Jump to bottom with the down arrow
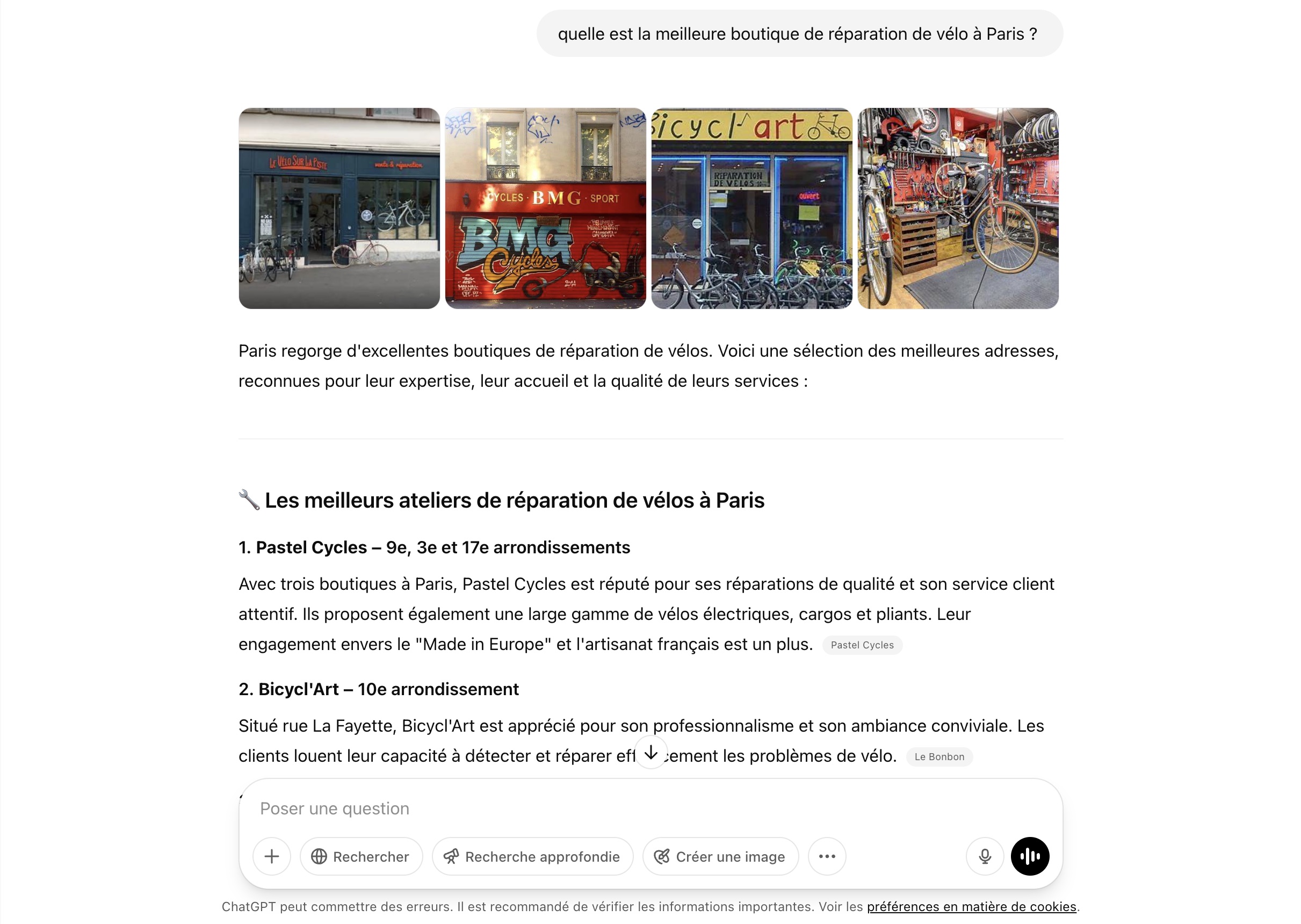1301x924 pixels. (650, 753)
